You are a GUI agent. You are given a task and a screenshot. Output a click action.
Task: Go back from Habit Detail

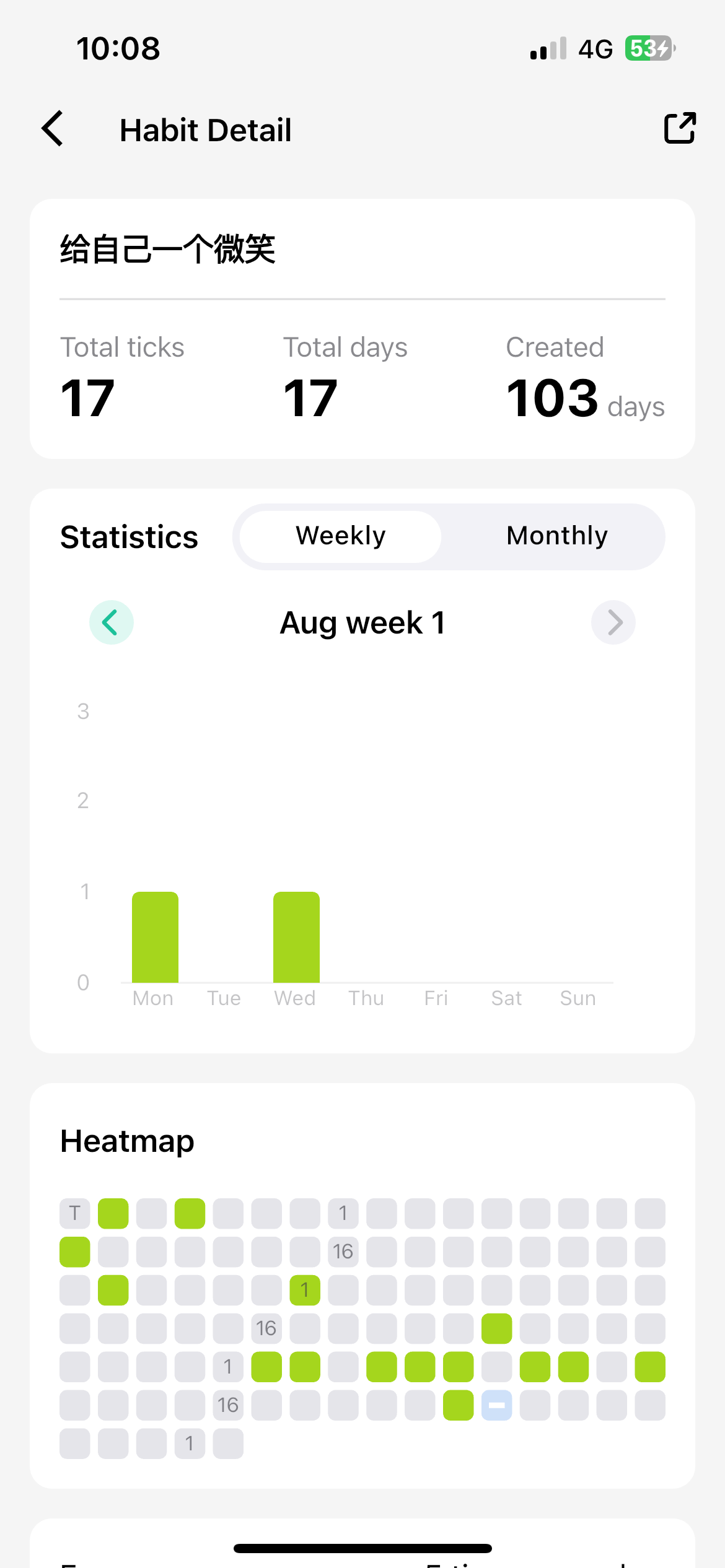tap(53, 129)
